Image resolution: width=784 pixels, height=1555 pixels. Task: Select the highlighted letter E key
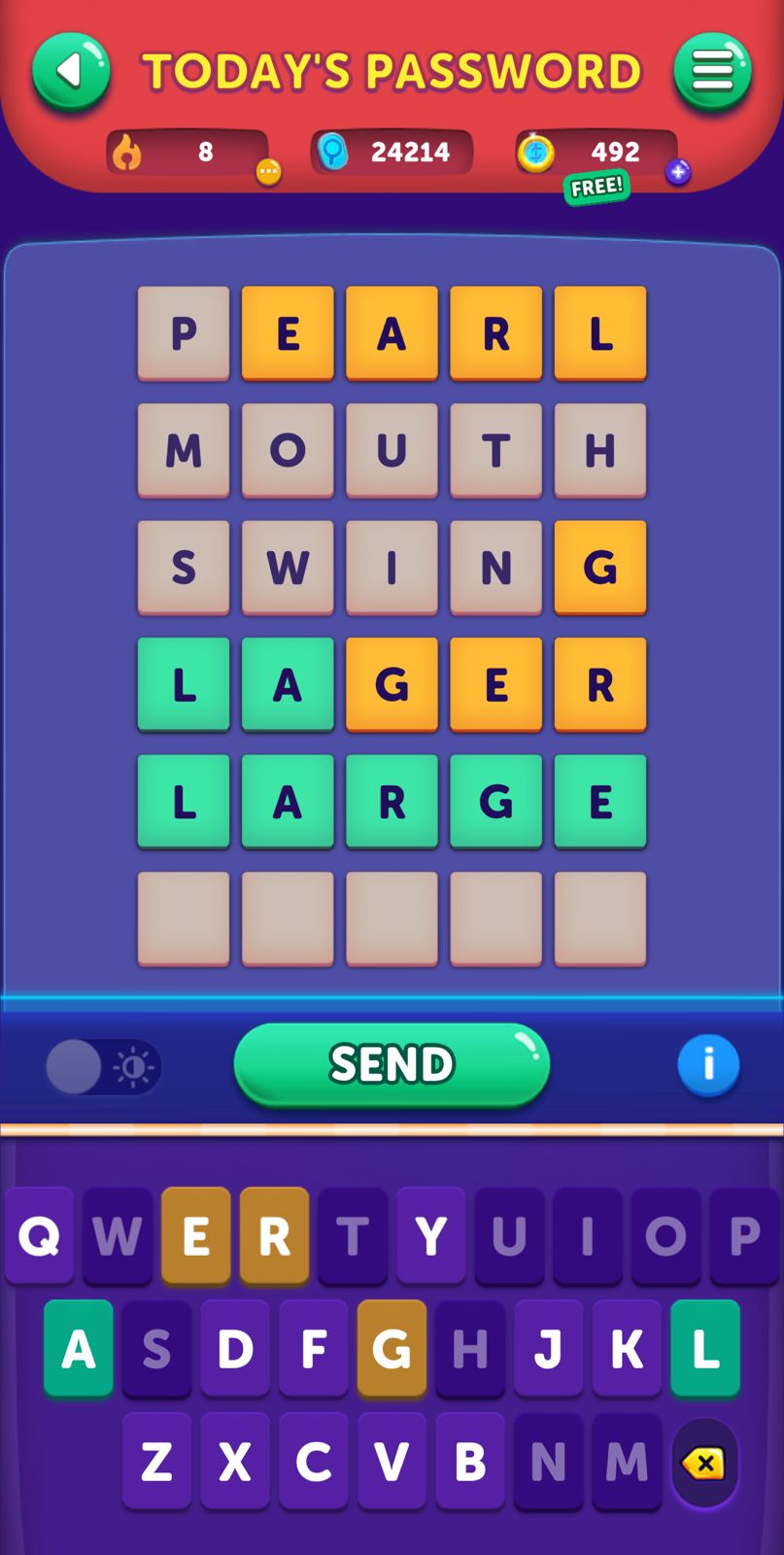tap(197, 1235)
